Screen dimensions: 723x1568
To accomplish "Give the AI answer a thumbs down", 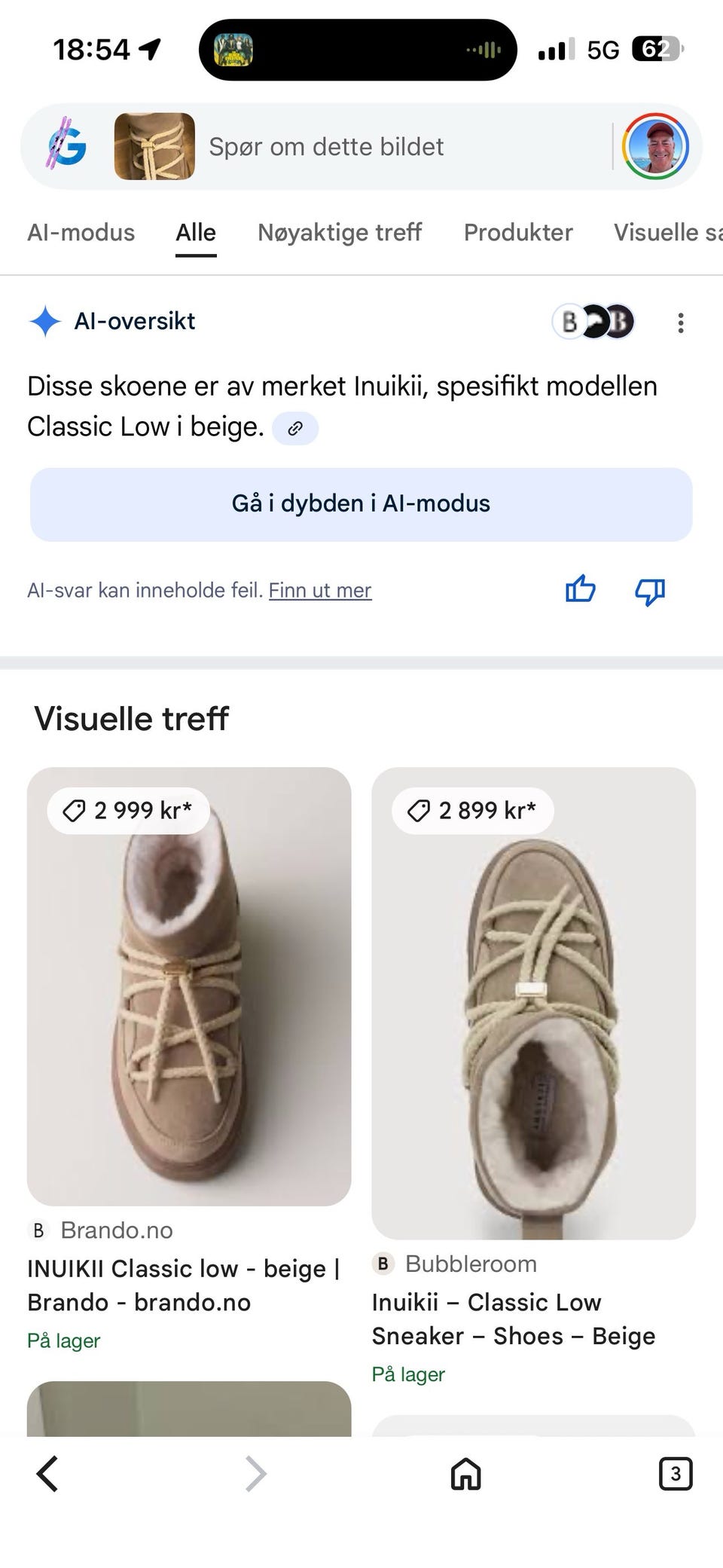I will tap(649, 590).
